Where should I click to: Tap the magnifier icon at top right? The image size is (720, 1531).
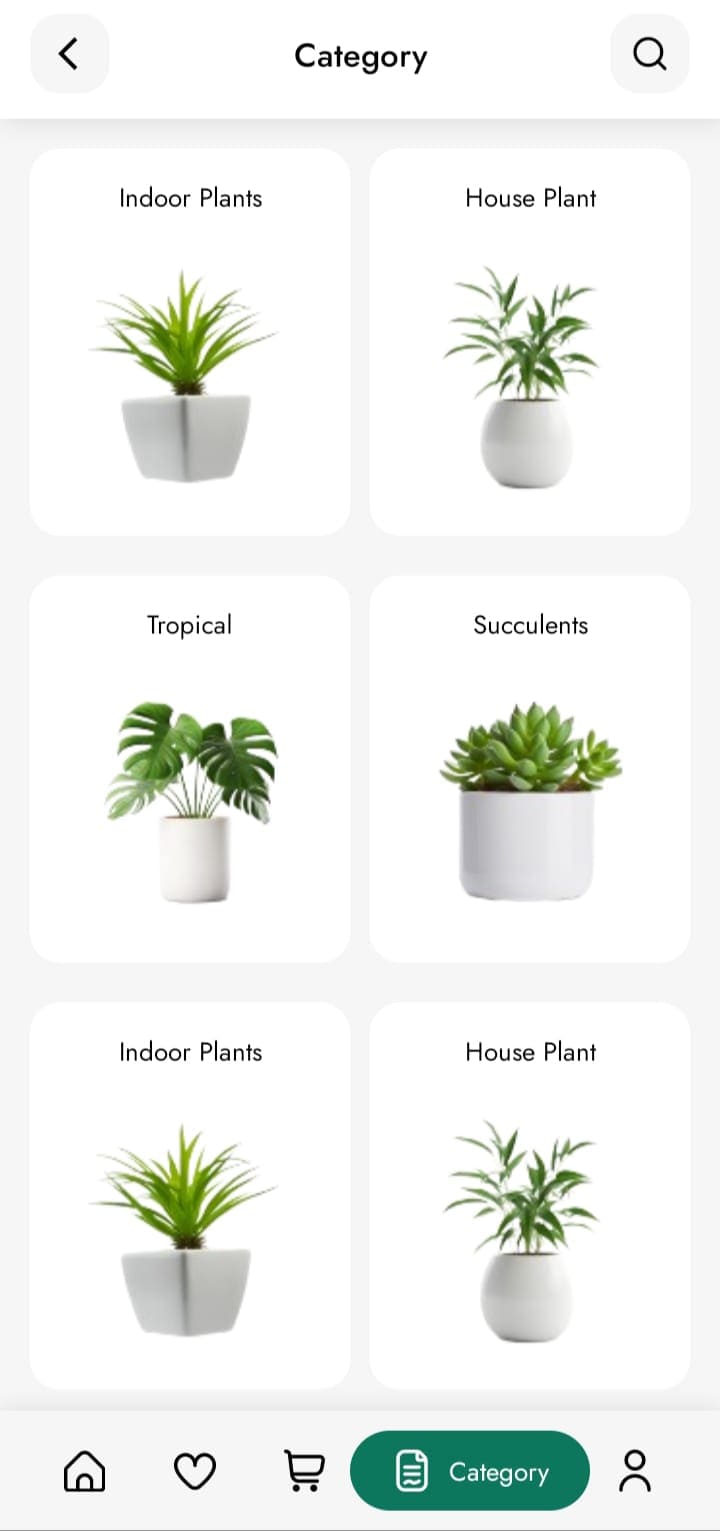[649, 54]
